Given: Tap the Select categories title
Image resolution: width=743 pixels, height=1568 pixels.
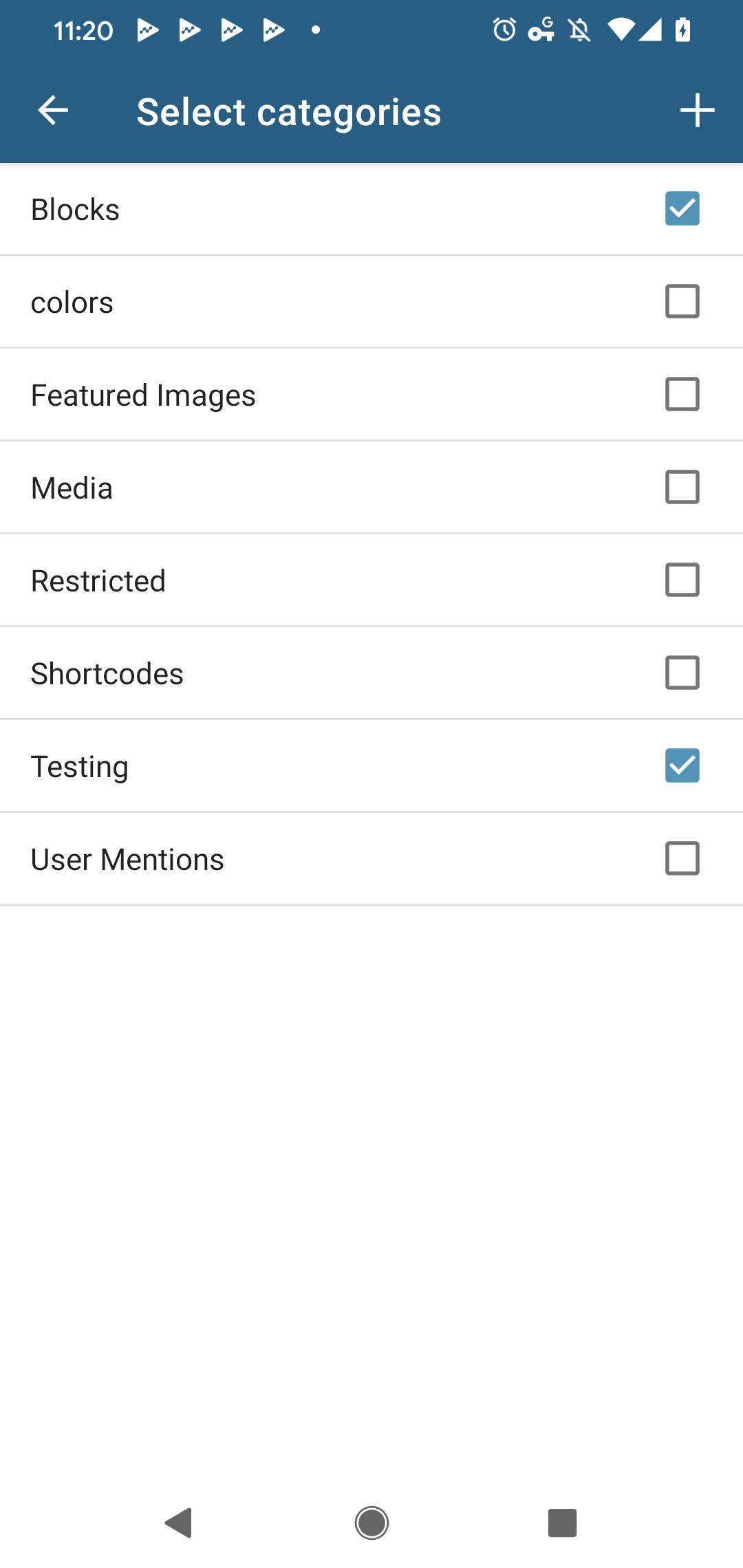Looking at the screenshot, I should 289,111.
